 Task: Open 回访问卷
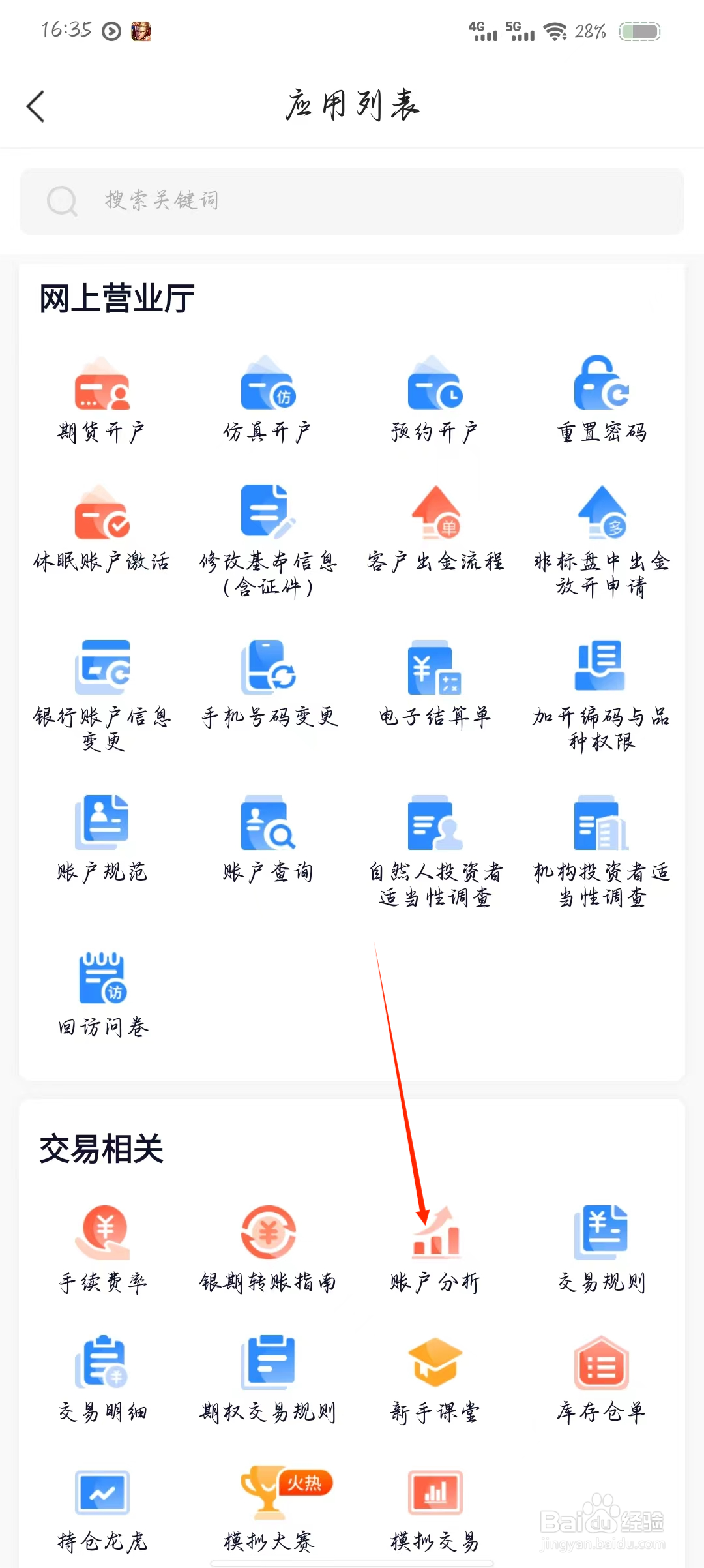[102, 994]
